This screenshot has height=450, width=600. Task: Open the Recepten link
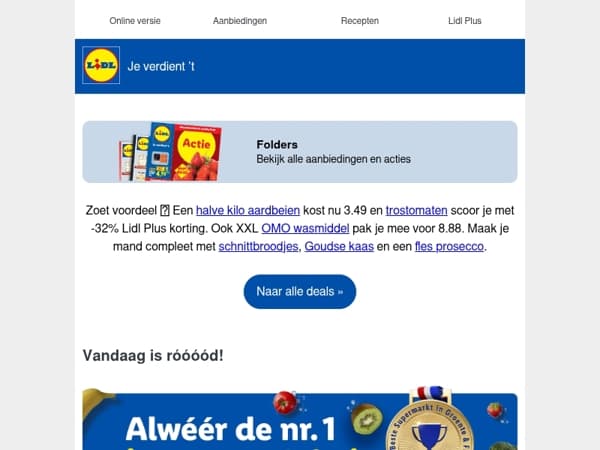point(360,20)
